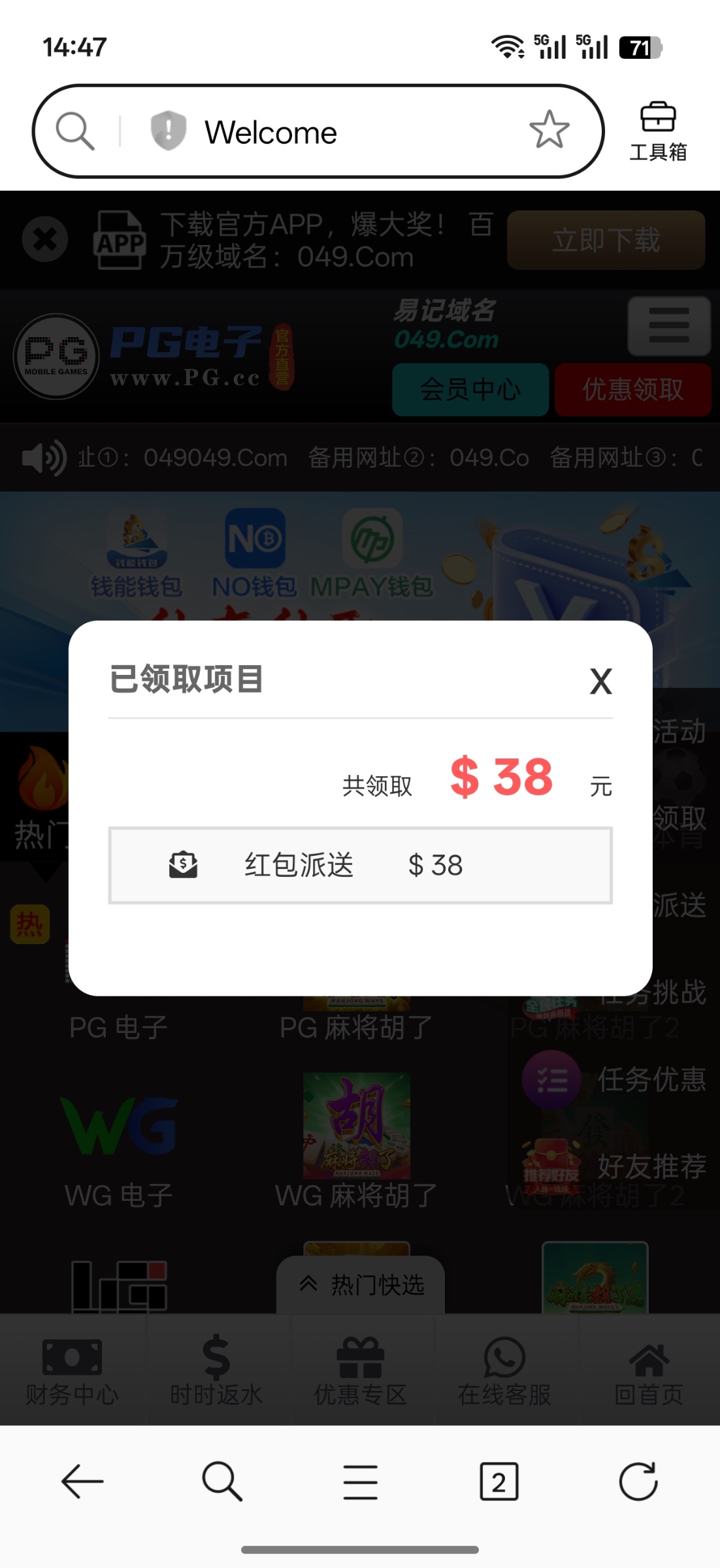Screen dimensions: 720x1568
Task: Open the 红包派送 $38 row
Action: pos(360,866)
